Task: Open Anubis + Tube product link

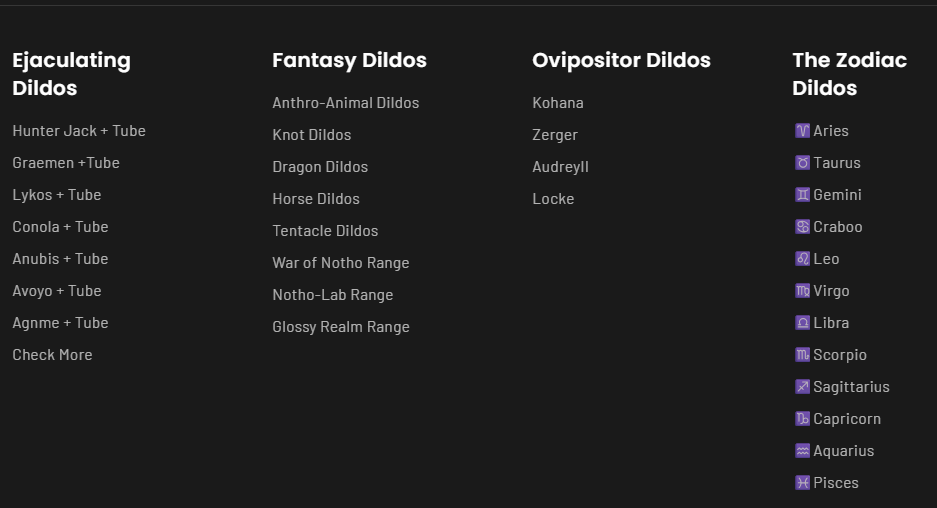Action: 60,259
